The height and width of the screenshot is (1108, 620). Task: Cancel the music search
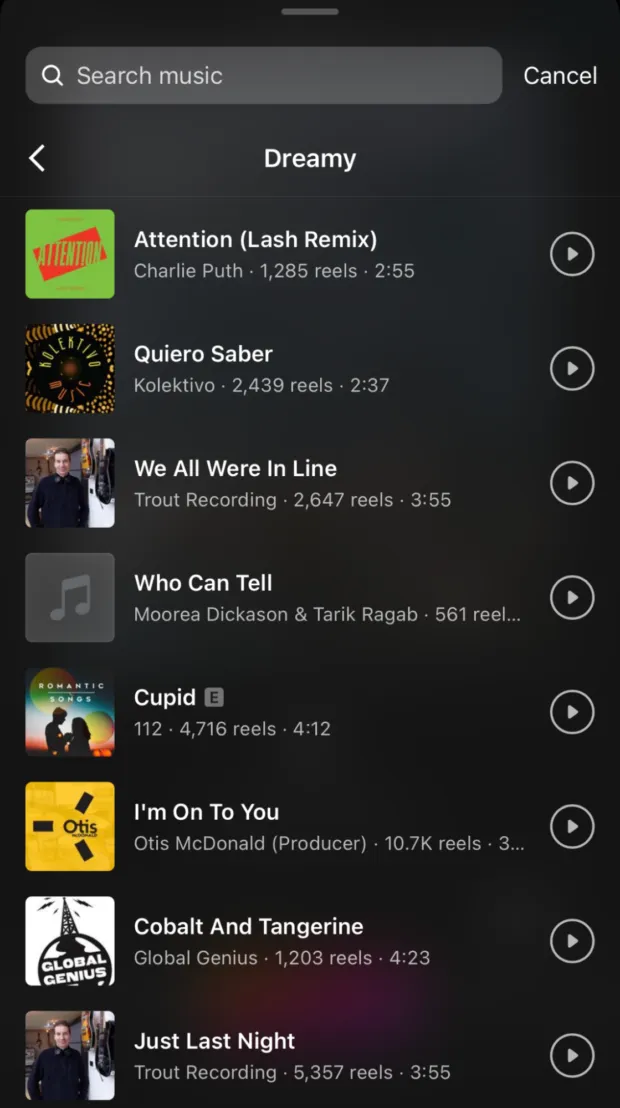[560, 76]
